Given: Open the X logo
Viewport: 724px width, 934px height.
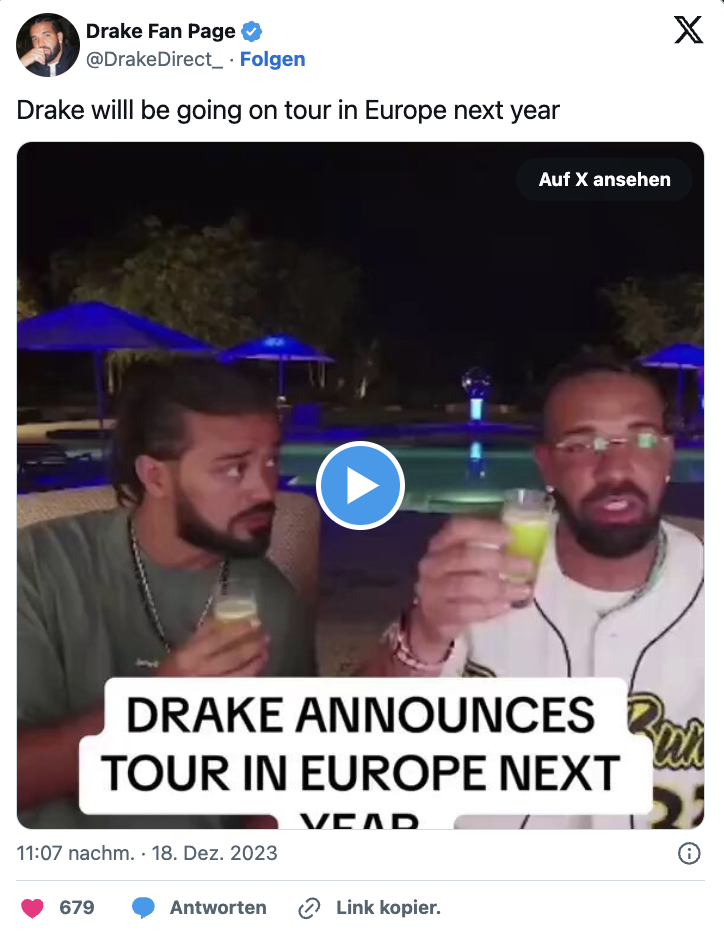Looking at the screenshot, I should (x=688, y=31).
